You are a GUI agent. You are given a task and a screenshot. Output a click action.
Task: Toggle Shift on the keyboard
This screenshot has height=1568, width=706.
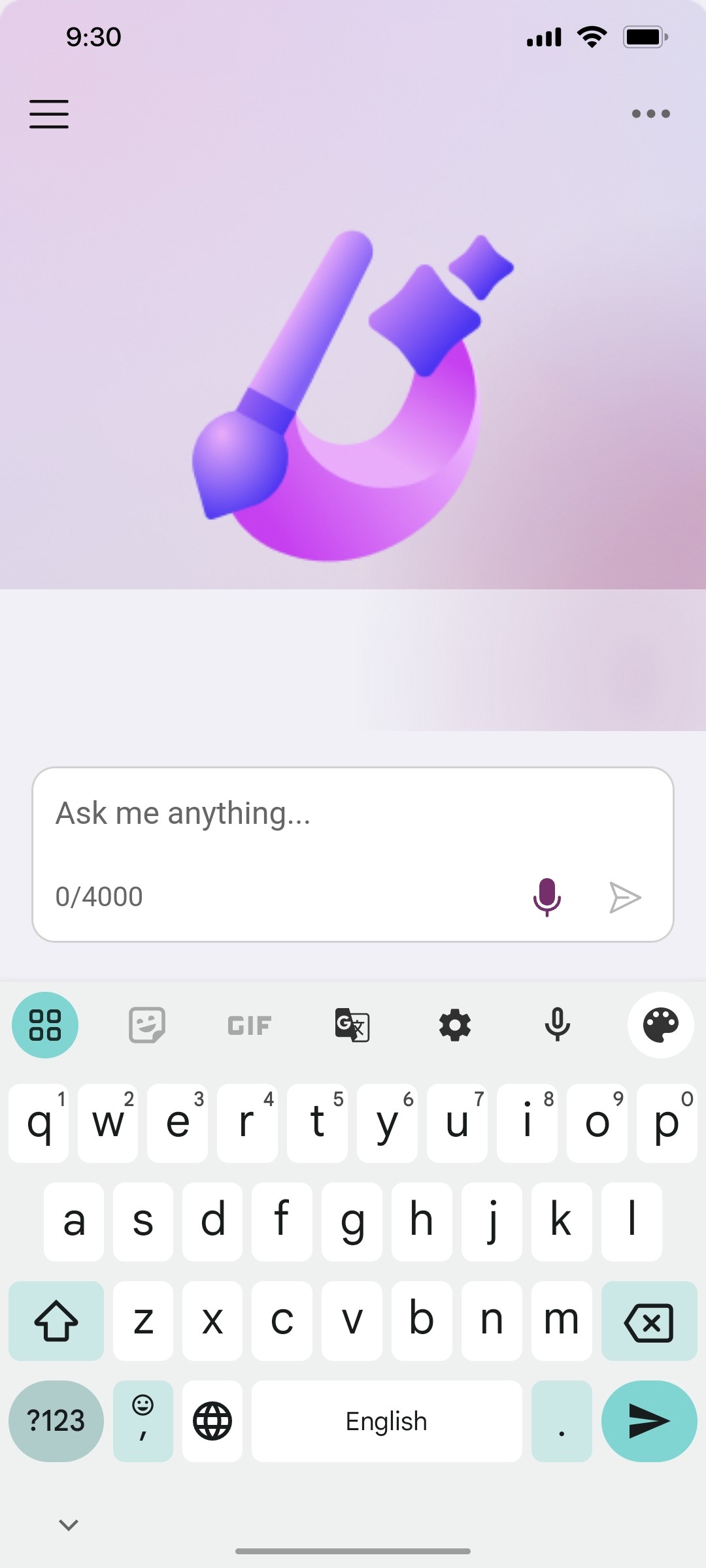pos(56,1321)
